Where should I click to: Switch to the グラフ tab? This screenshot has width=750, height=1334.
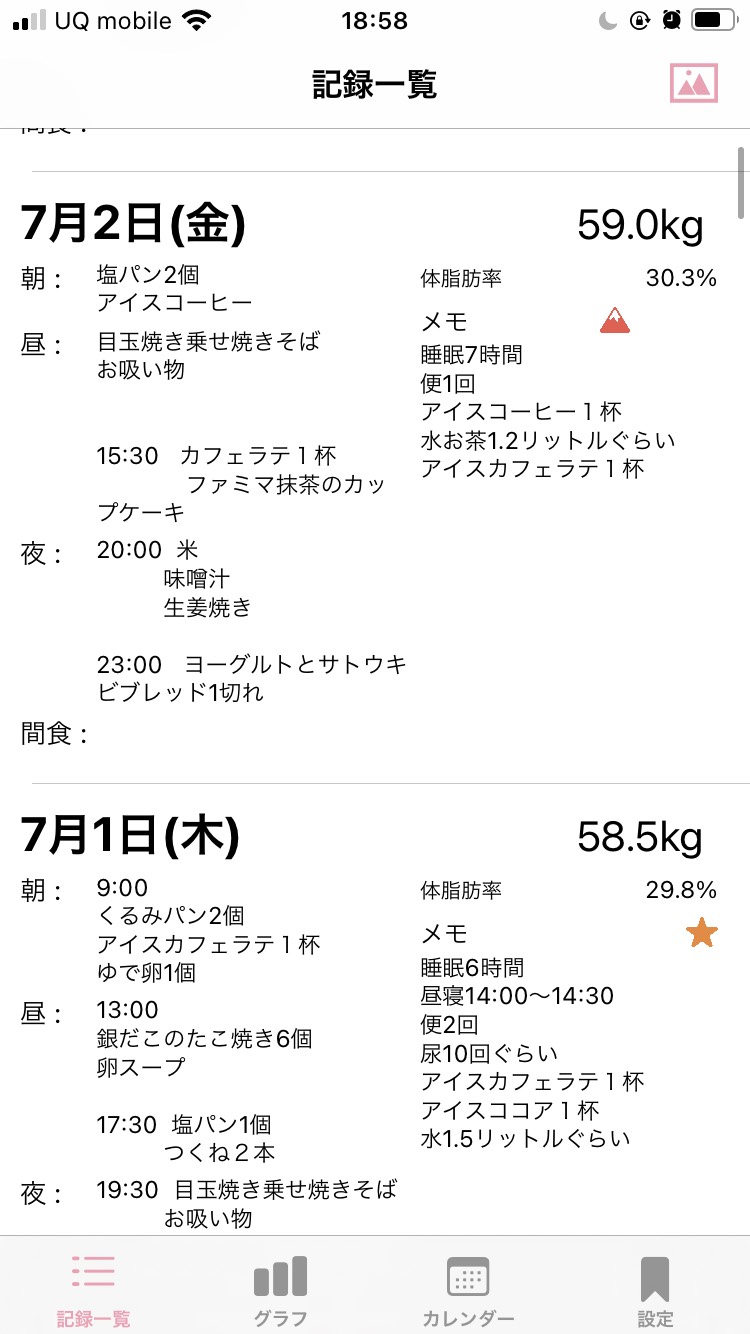coord(280,1290)
